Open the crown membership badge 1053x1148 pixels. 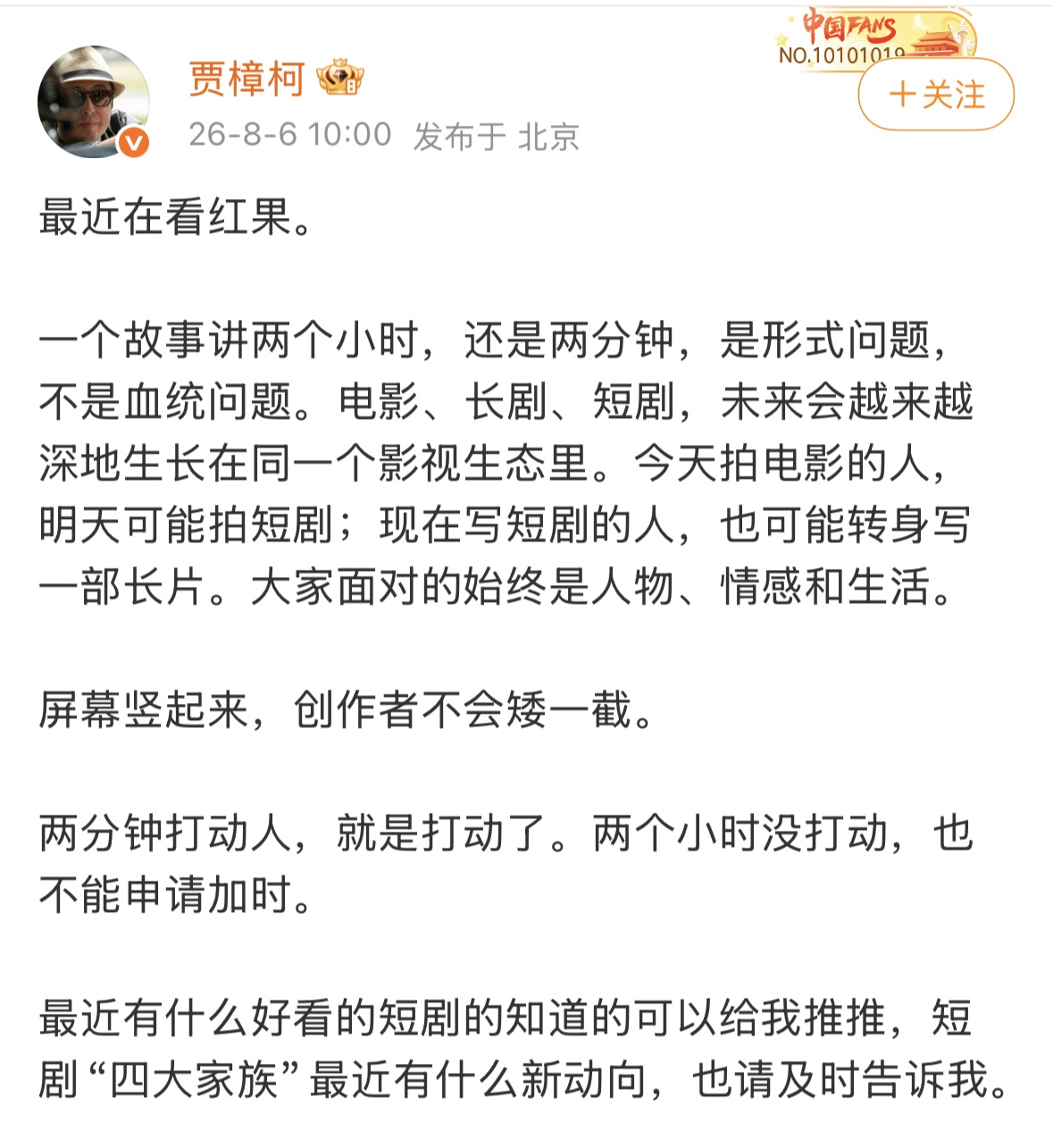340,78
